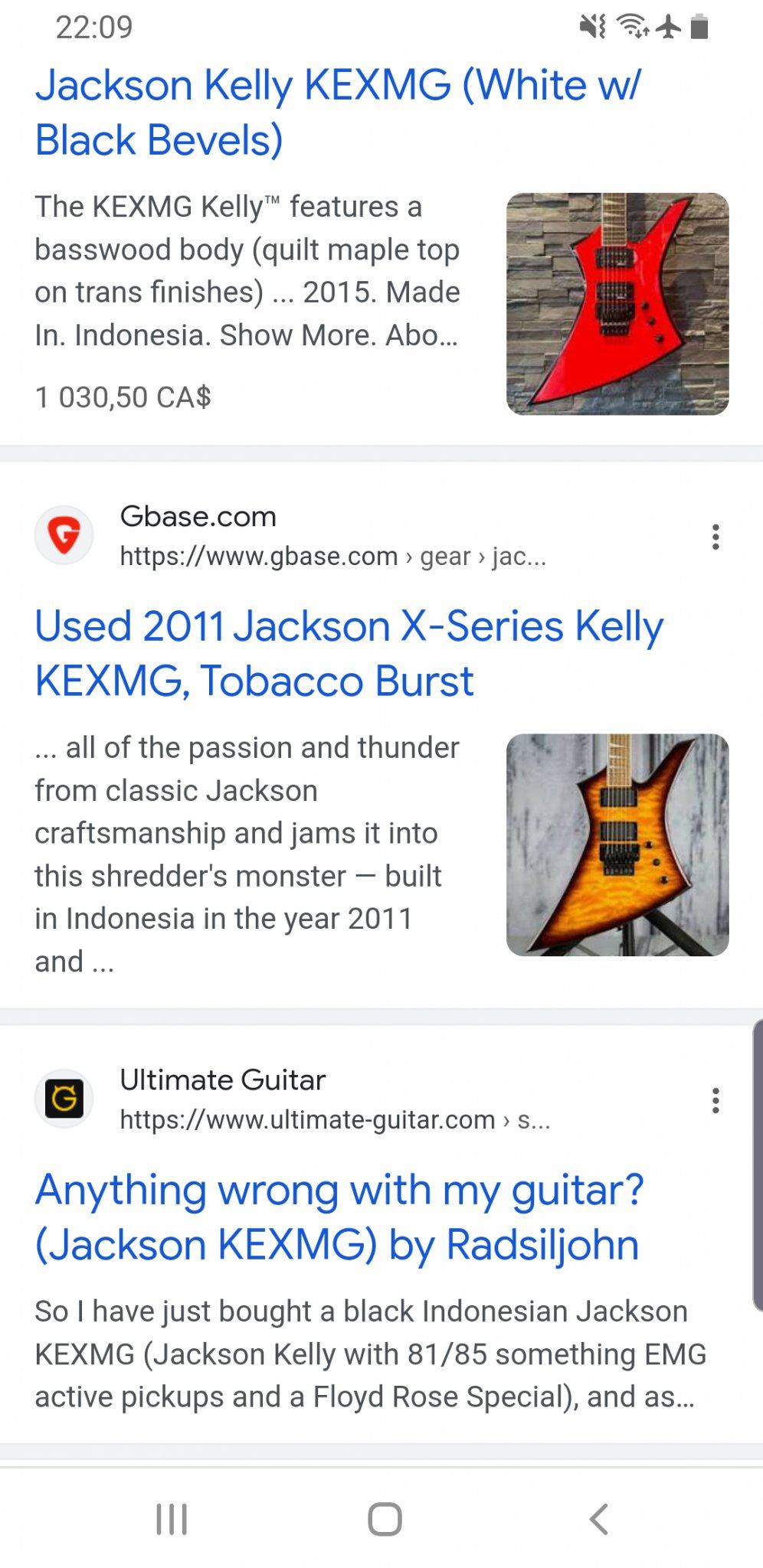
Task: Show recent apps from the navigation bar
Action: pyautogui.click(x=172, y=1519)
